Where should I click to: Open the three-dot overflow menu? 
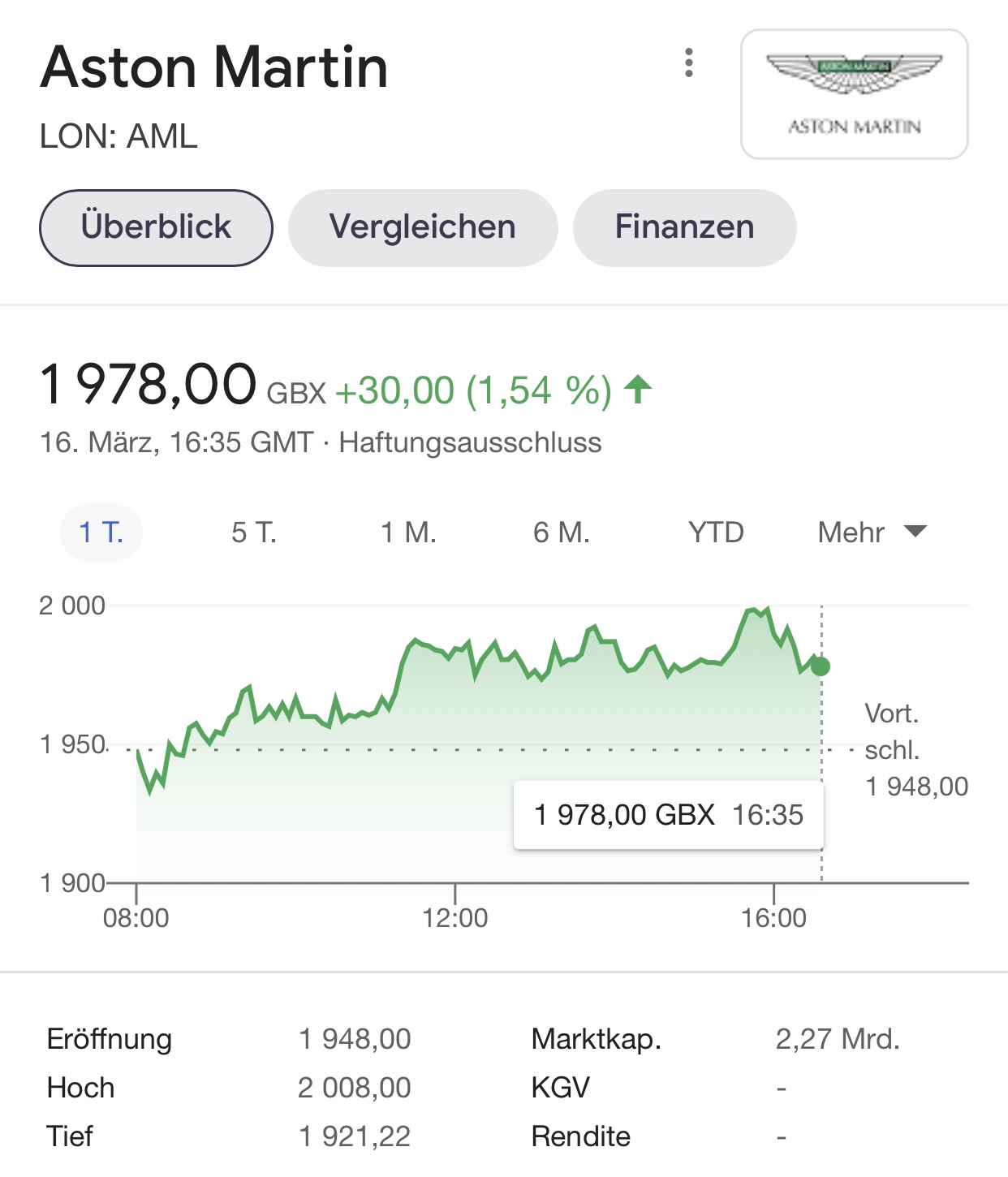[x=689, y=63]
